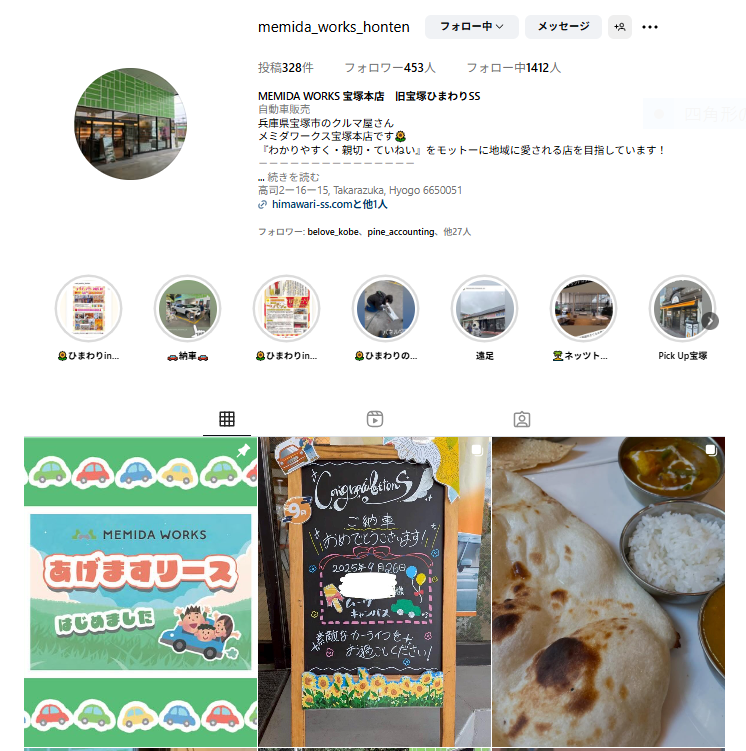This screenshot has width=746, height=751.
Task: Expand the bio with 続きを読む
Action: pyautogui.click(x=292, y=177)
